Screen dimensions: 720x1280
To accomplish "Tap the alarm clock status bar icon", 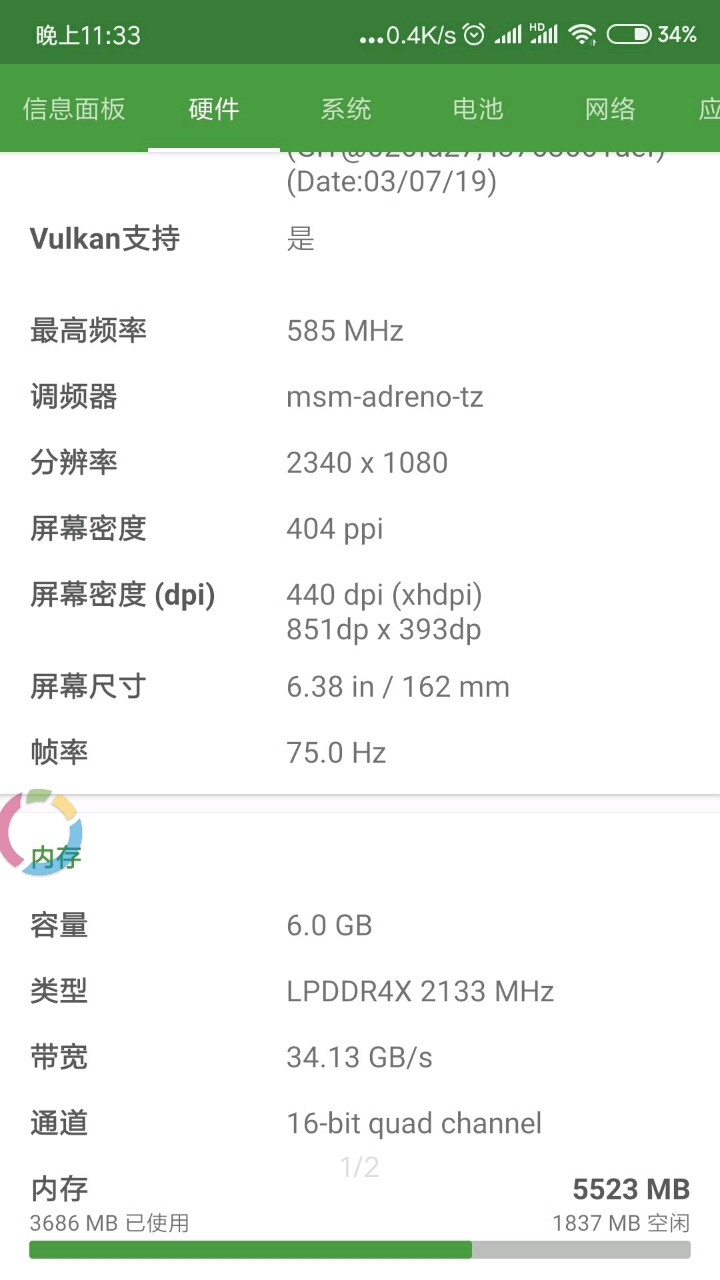I will pos(473,31).
